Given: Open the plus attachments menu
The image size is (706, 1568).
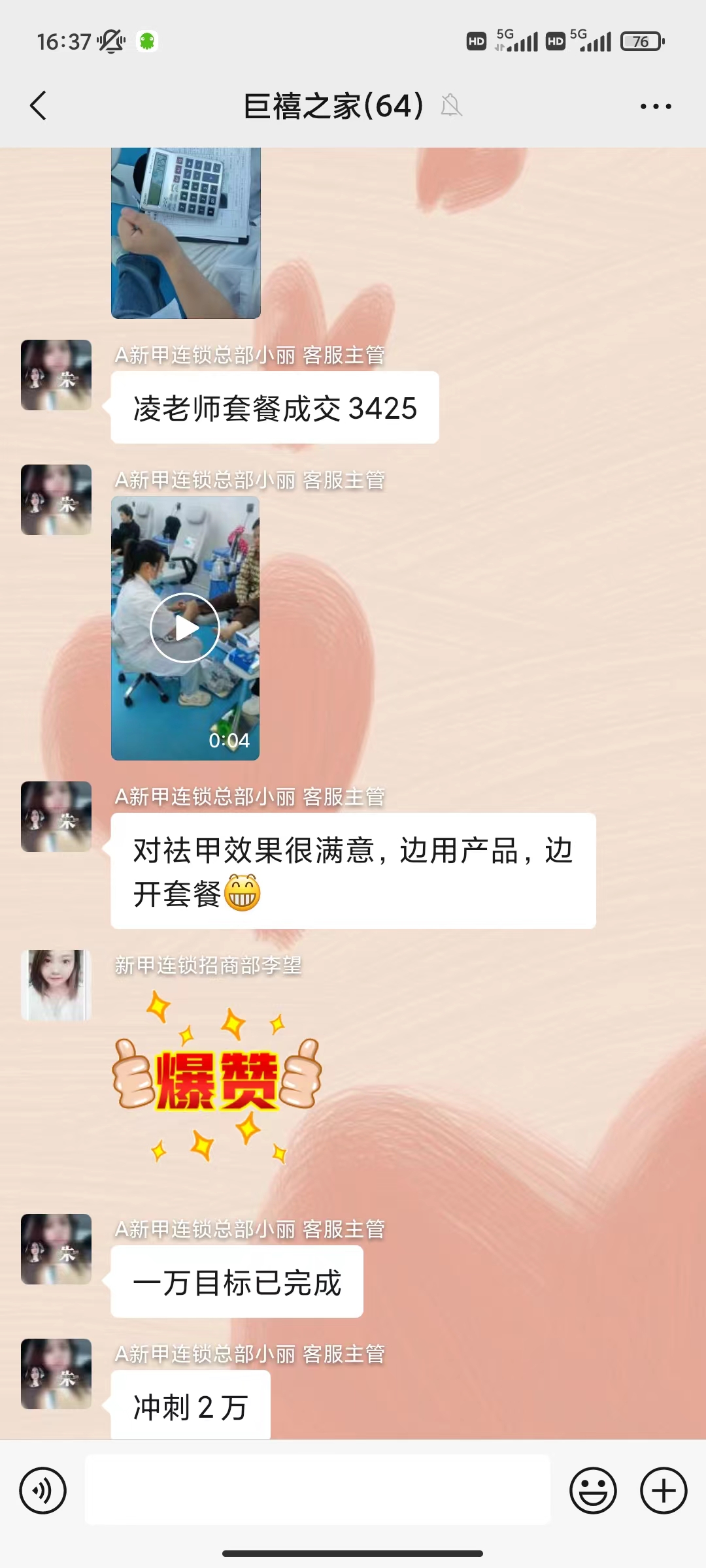Looking at the screenshot, I should [664, 1490].
